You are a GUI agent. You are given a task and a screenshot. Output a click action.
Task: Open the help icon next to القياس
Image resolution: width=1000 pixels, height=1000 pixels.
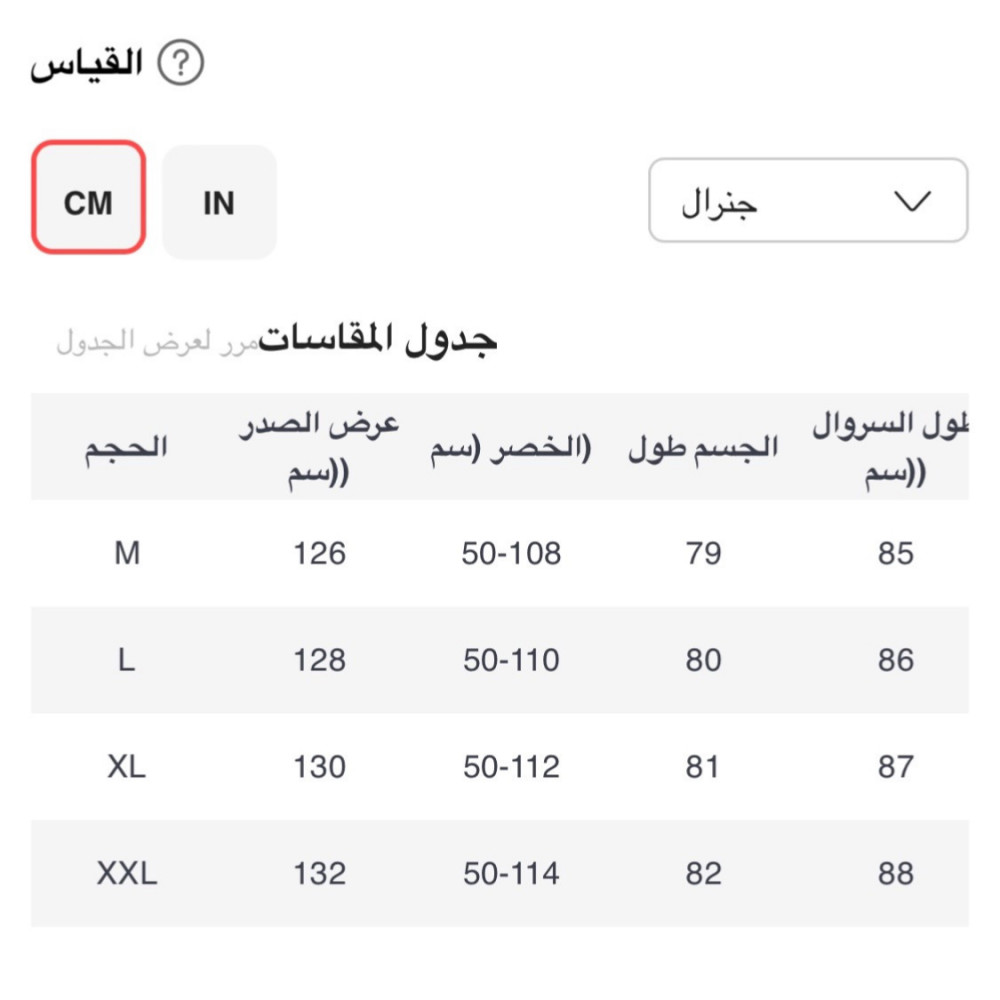(x=181, y=64)
